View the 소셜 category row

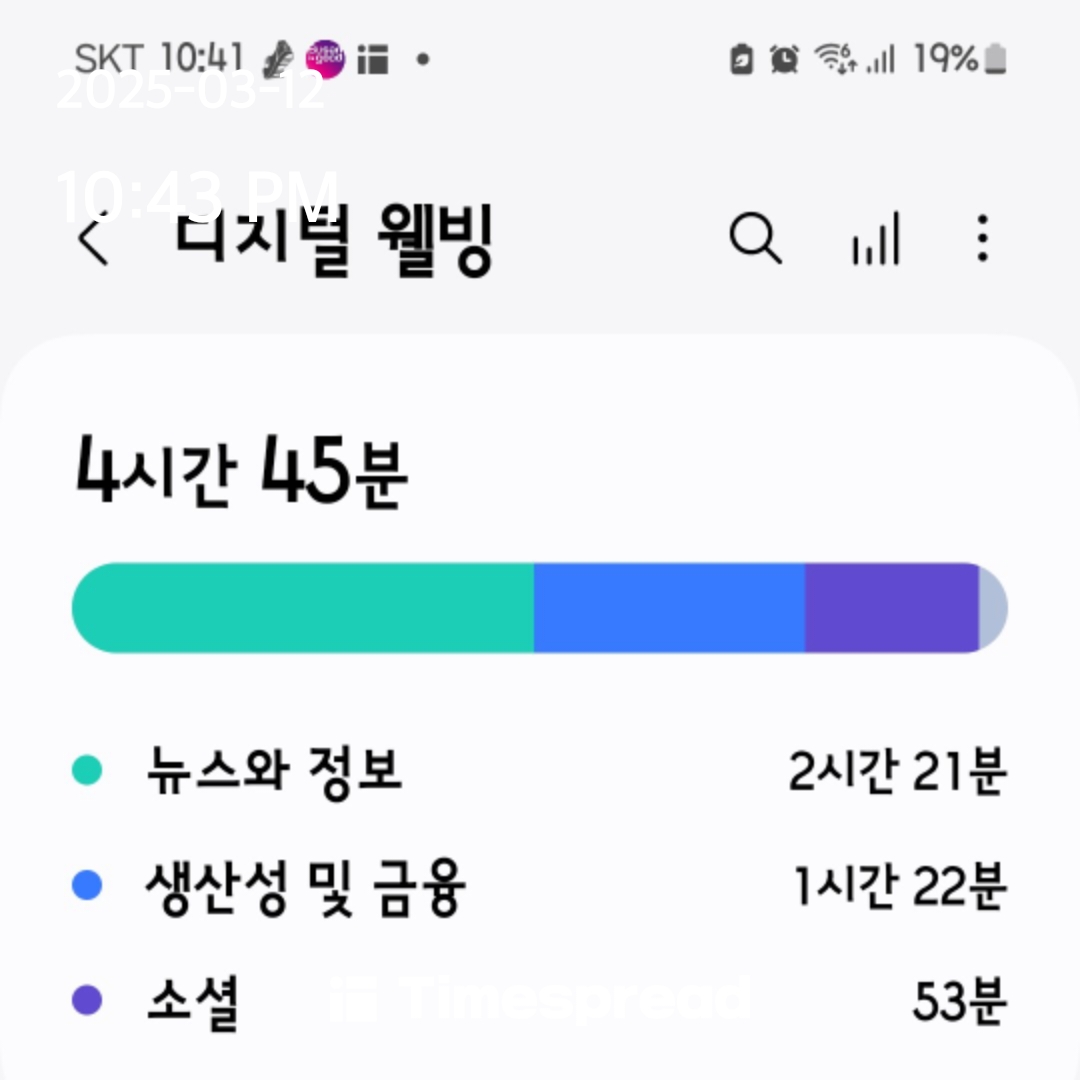(539, 1001)
